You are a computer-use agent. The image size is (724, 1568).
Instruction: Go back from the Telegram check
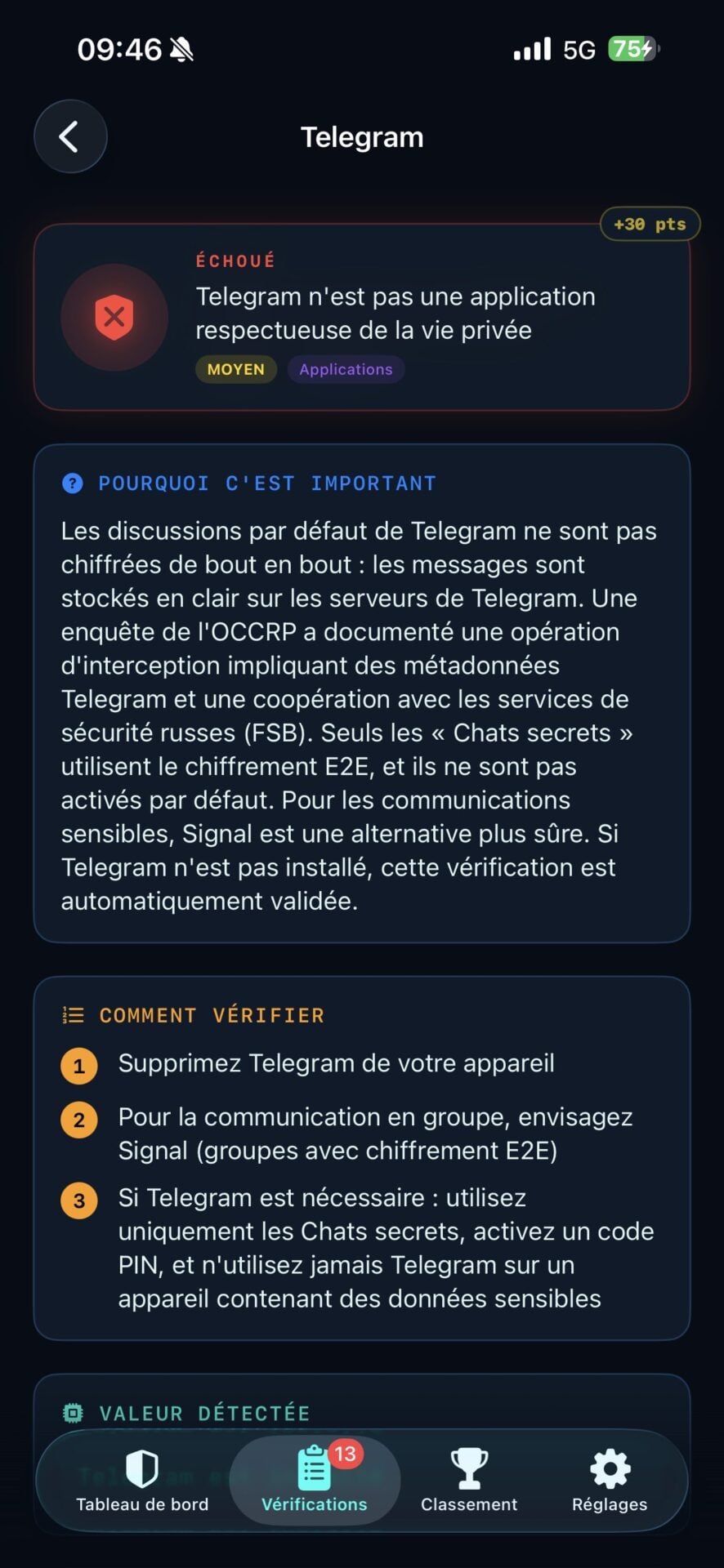tap(70, 136)
